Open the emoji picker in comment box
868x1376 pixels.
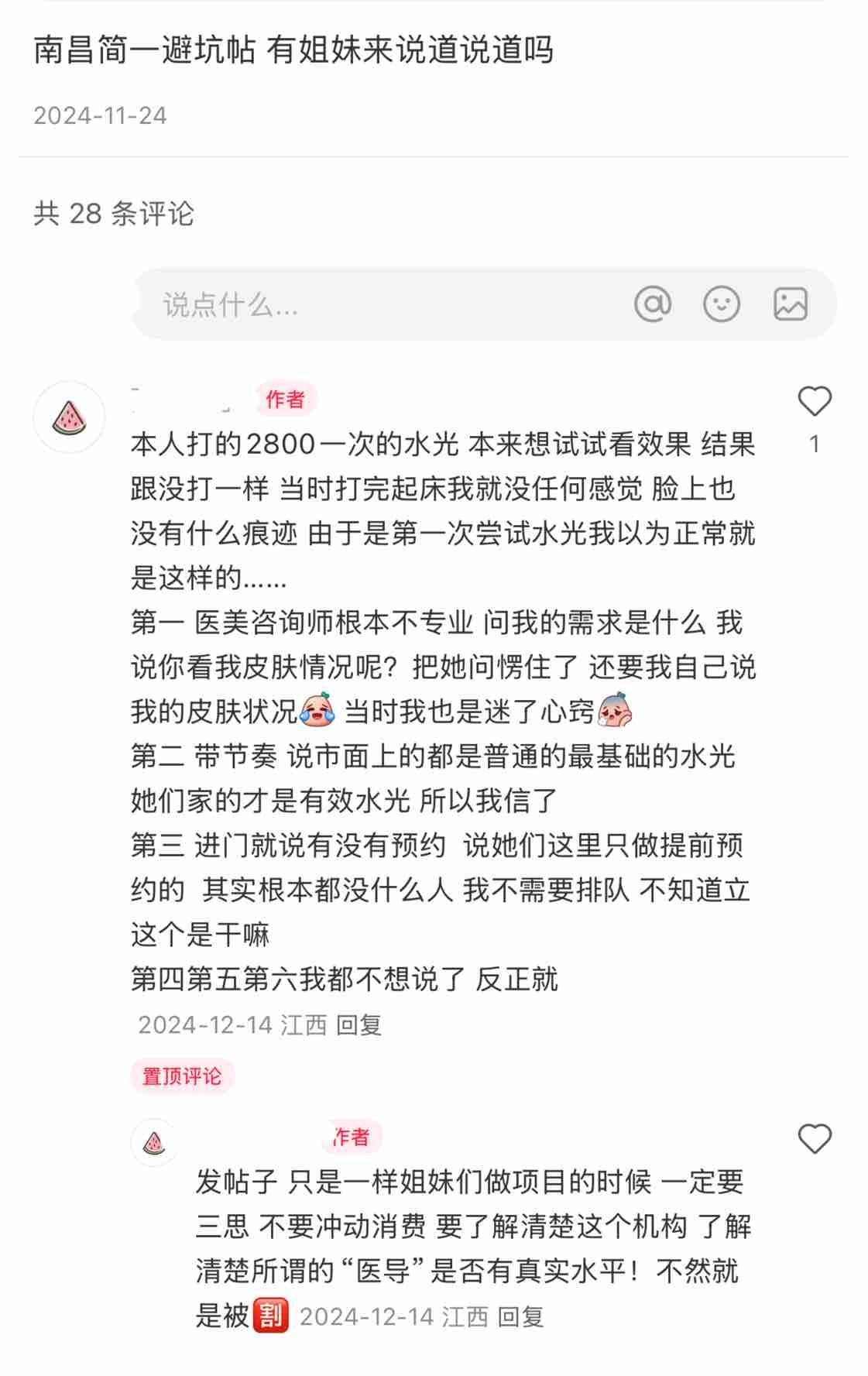pos(721,304)
